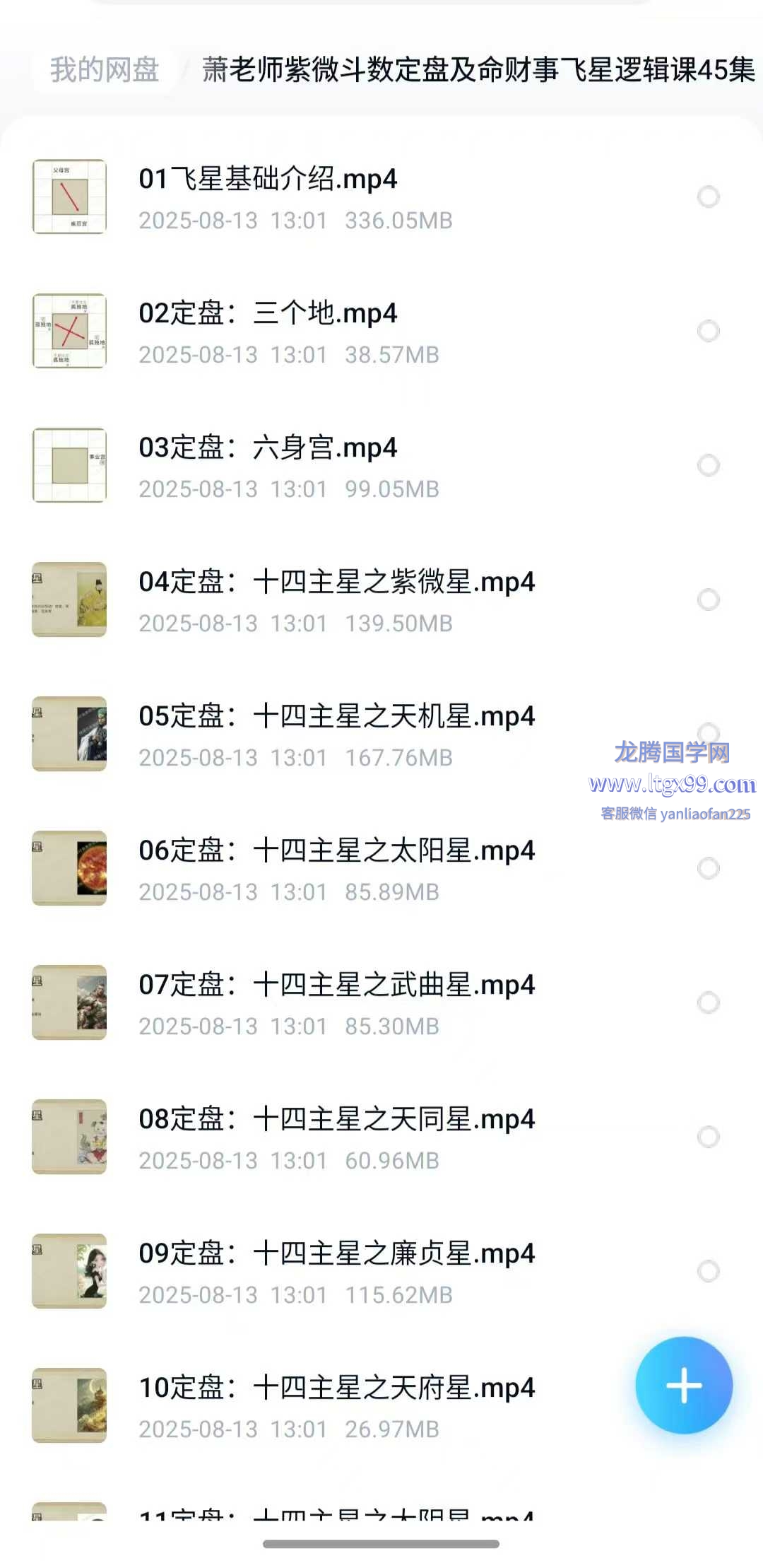Open the 09定盘 廉贞星 video thumbnail
Image resolution: width=763 pixels, height=1568 pixels.
pos(69,1271)
